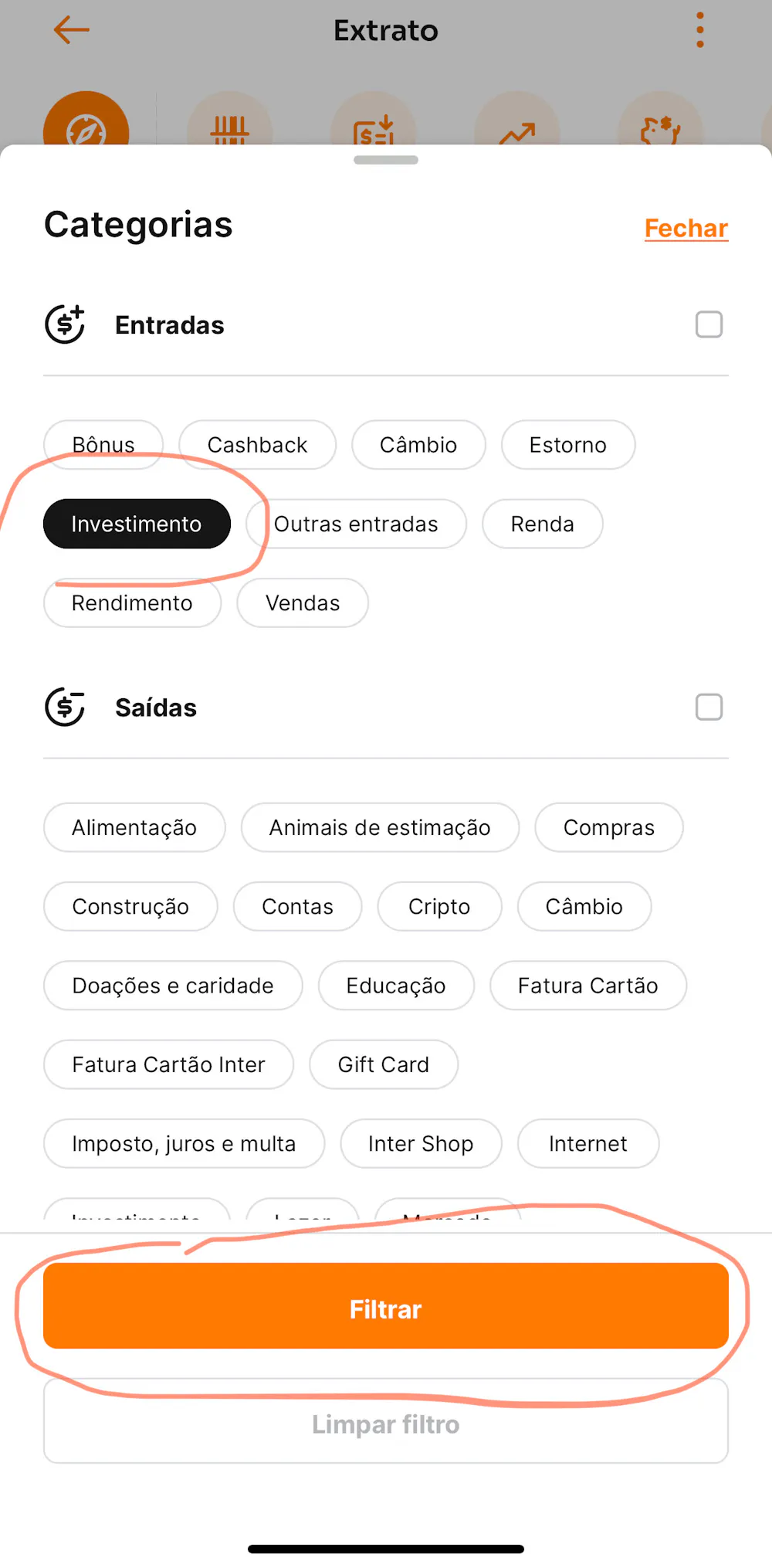
Task: Select the Alimentação chip
Action: coord(134,828)
